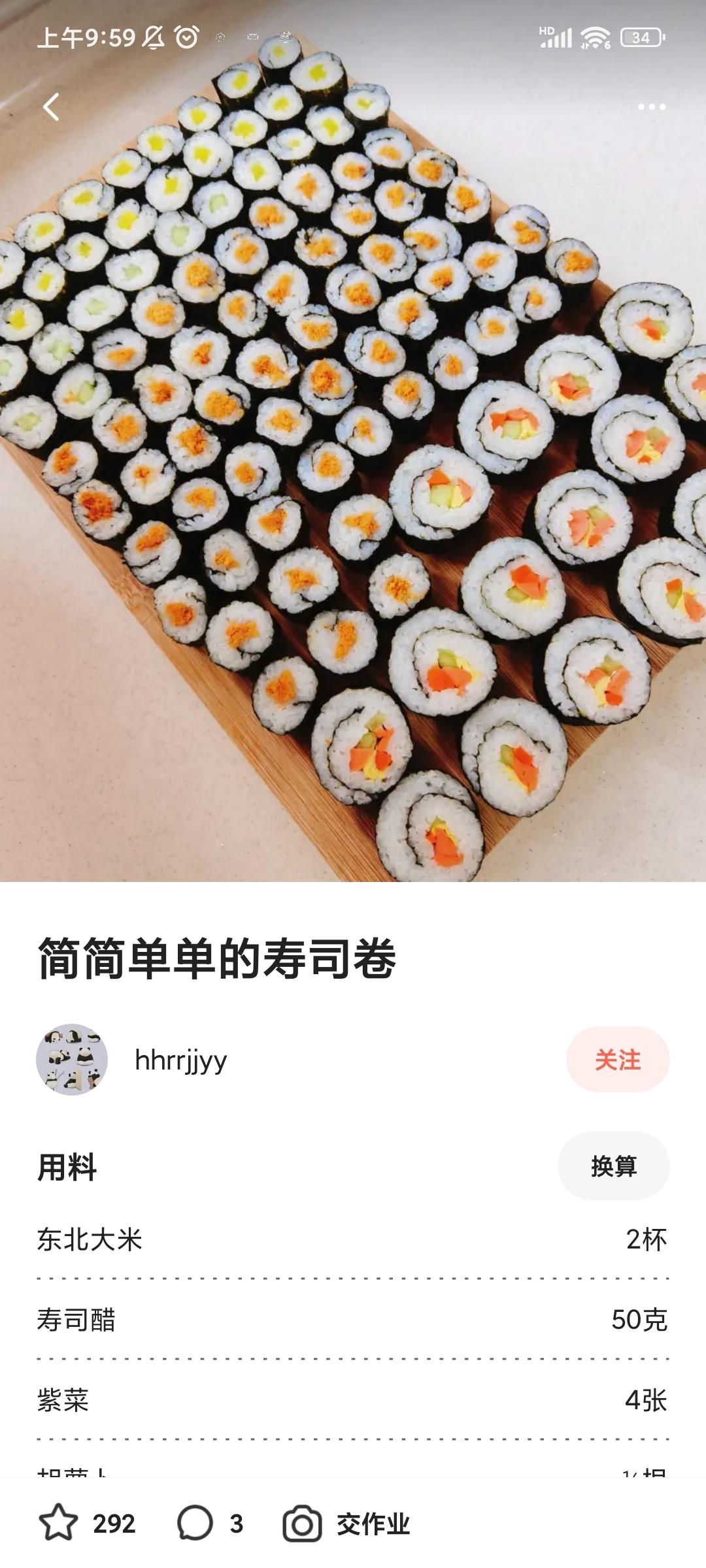Screen dimensions: 706x1568
Task: Go back using the top-left arrow
Action: coord(51,107)
